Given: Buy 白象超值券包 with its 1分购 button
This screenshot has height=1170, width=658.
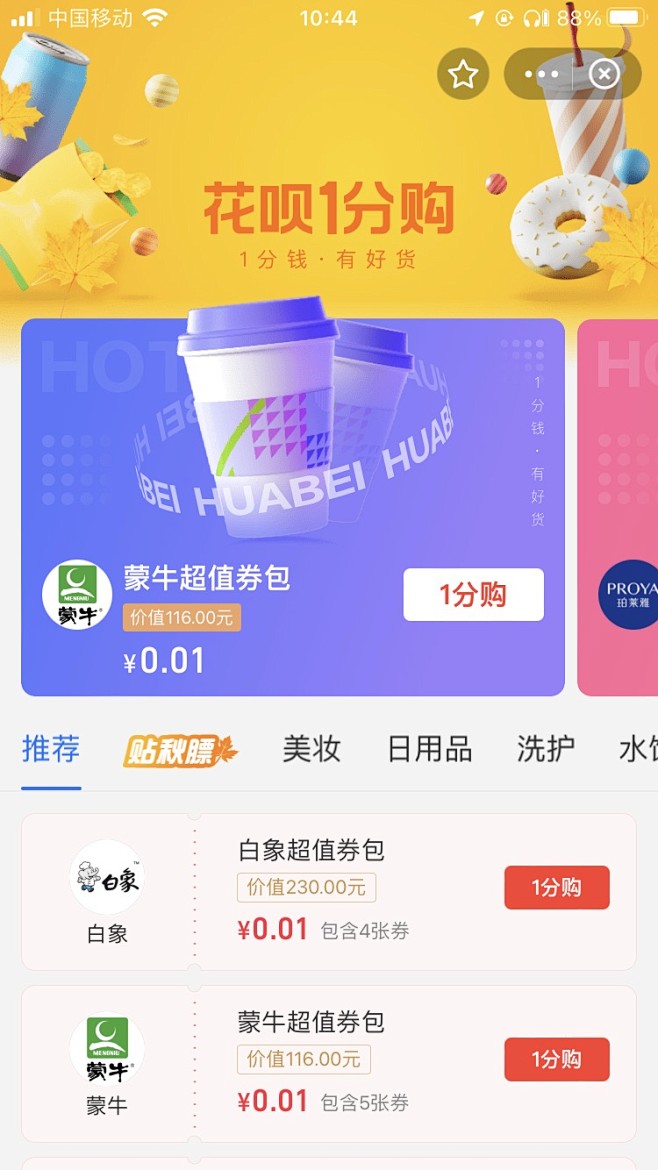Looking at the screenshot, I should 556,888.
